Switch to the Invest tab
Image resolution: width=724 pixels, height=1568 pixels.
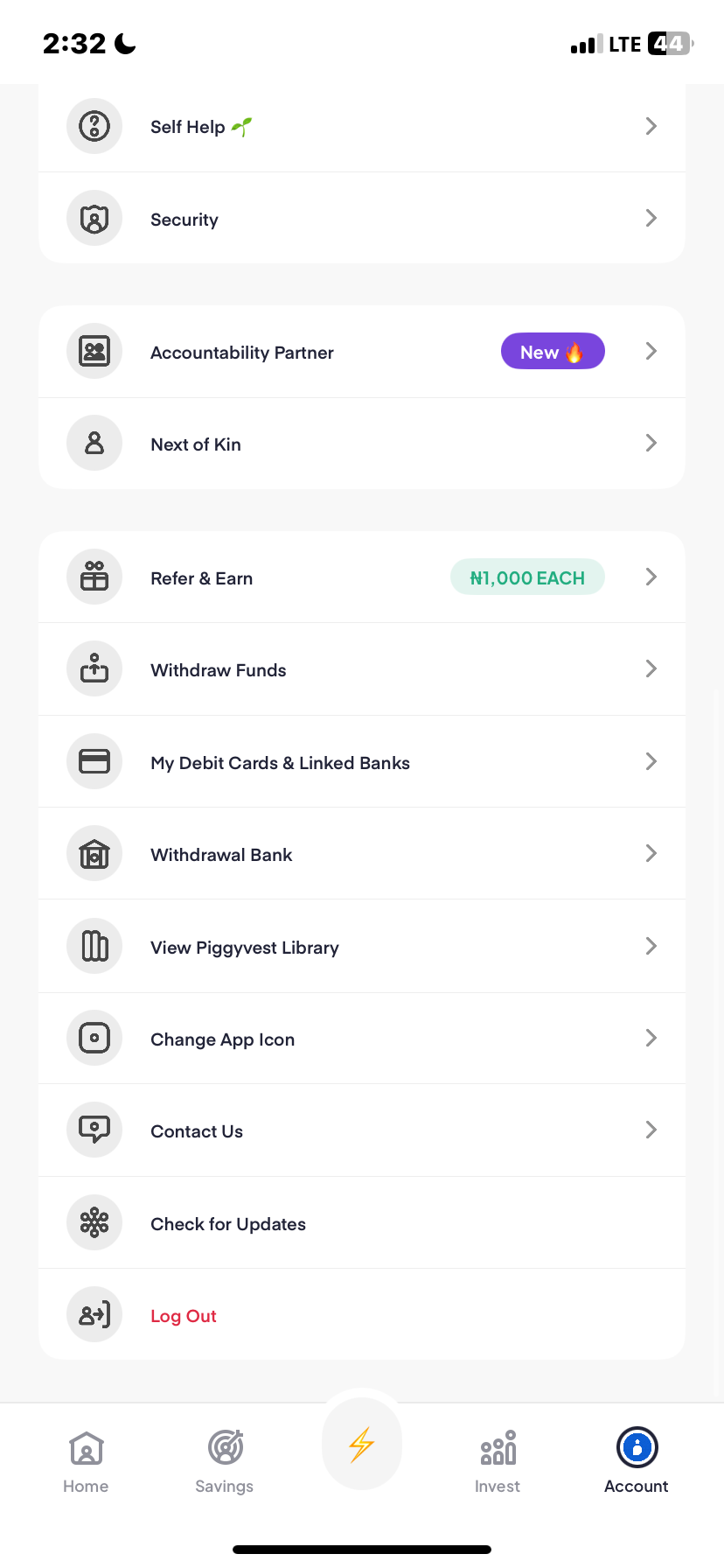498,1461
